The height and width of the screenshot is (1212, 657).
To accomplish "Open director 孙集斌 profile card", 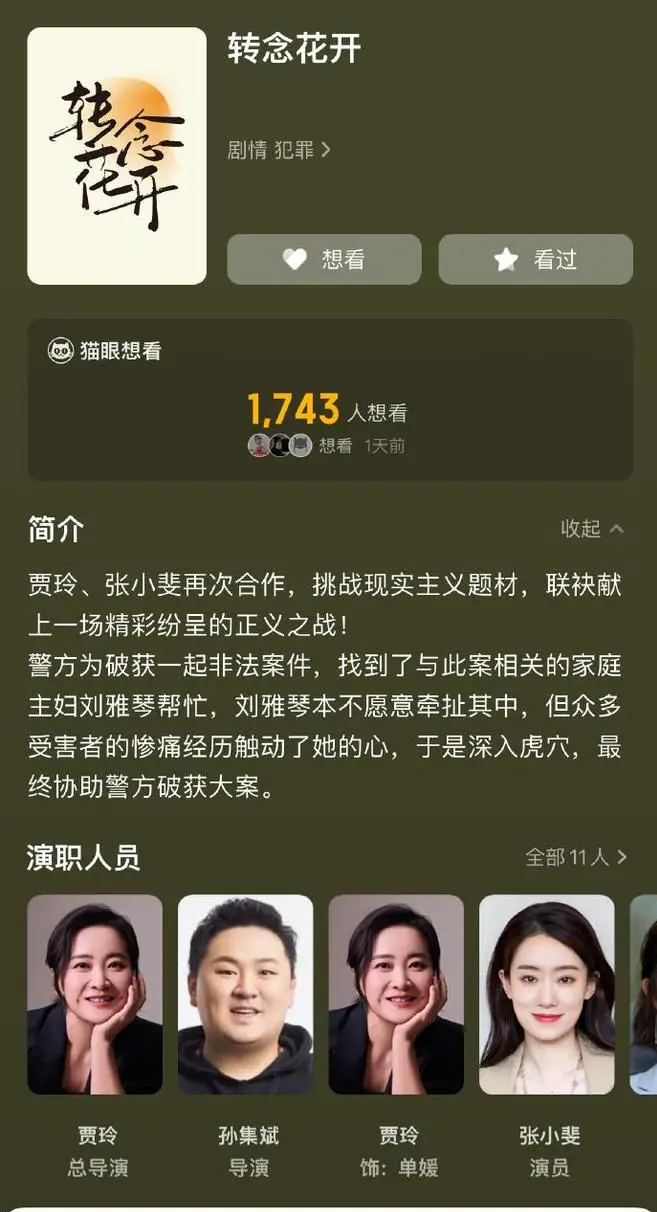I will (246, 1037).
